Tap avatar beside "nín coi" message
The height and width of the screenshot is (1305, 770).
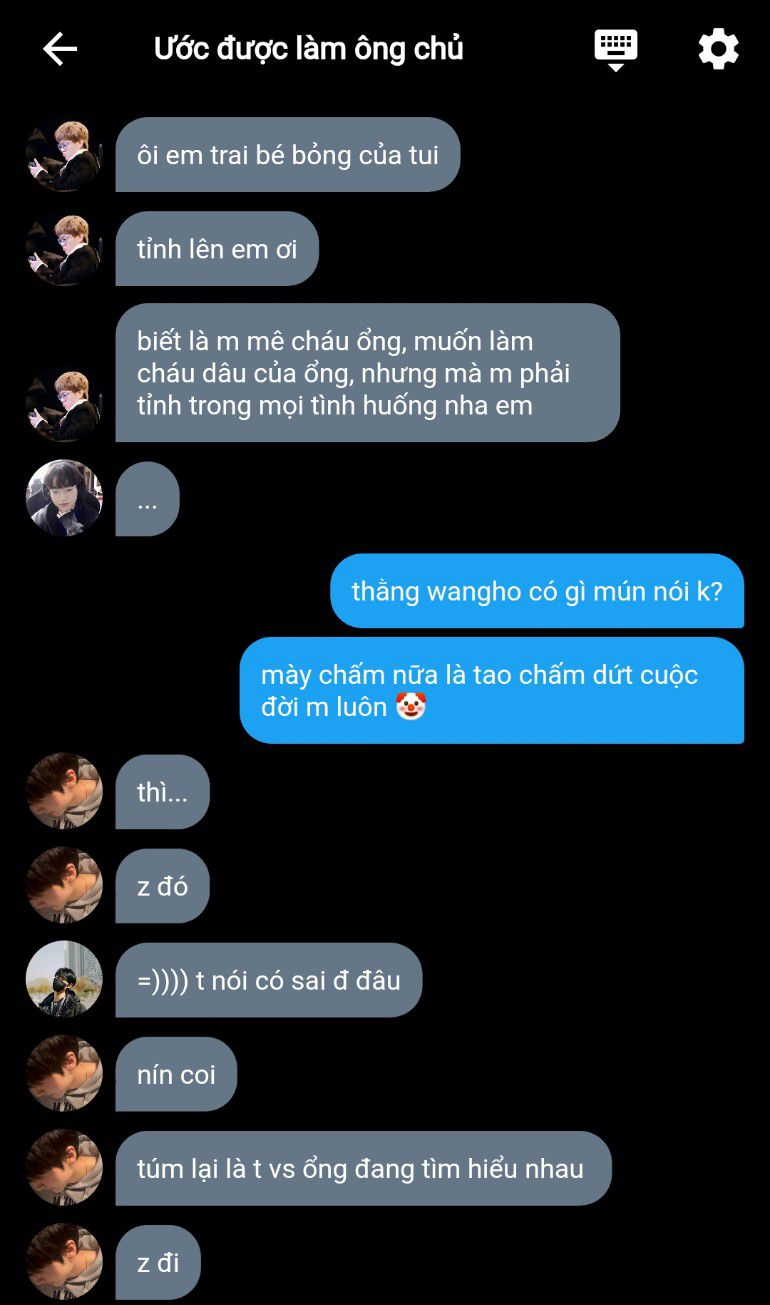coord(64,1073)
